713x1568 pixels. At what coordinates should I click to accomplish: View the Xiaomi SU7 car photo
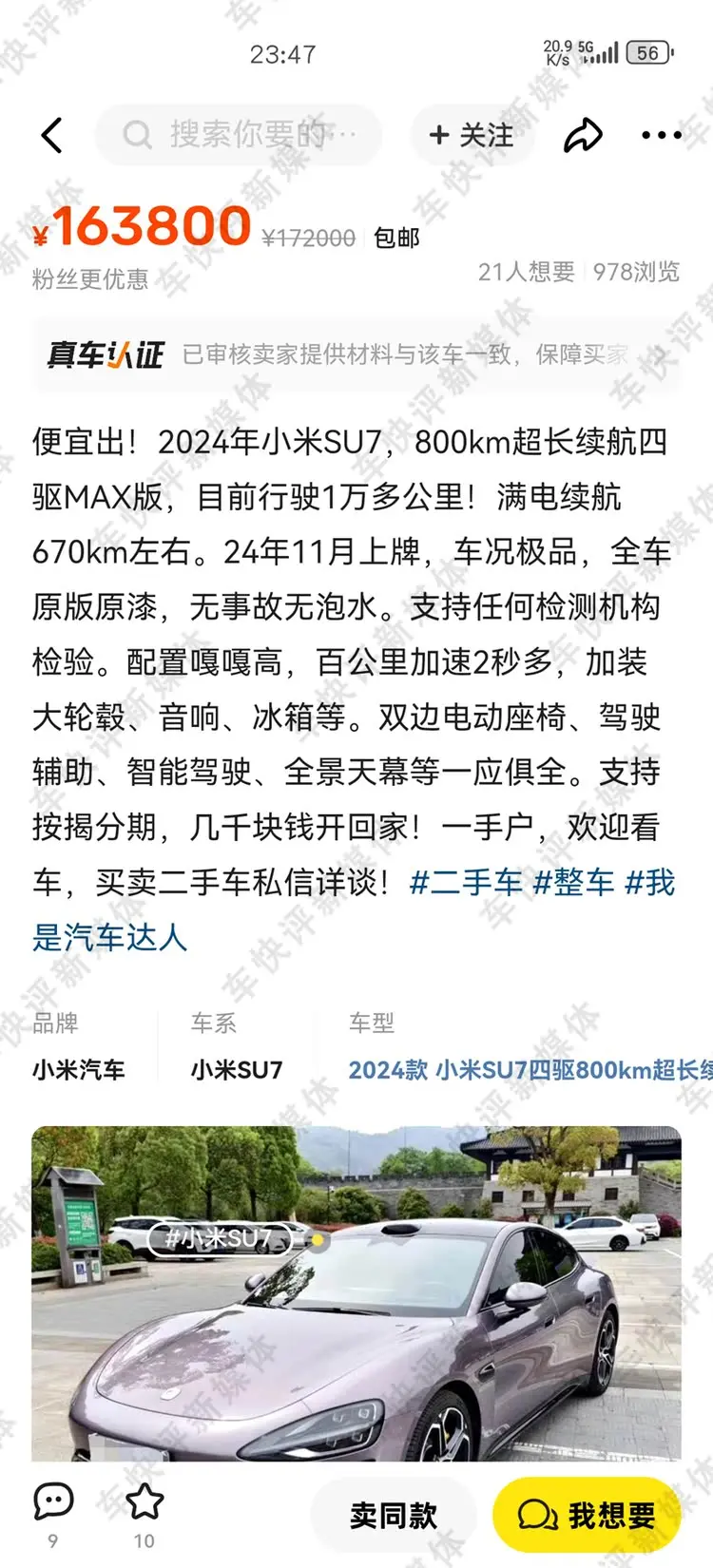(356, 1293)
